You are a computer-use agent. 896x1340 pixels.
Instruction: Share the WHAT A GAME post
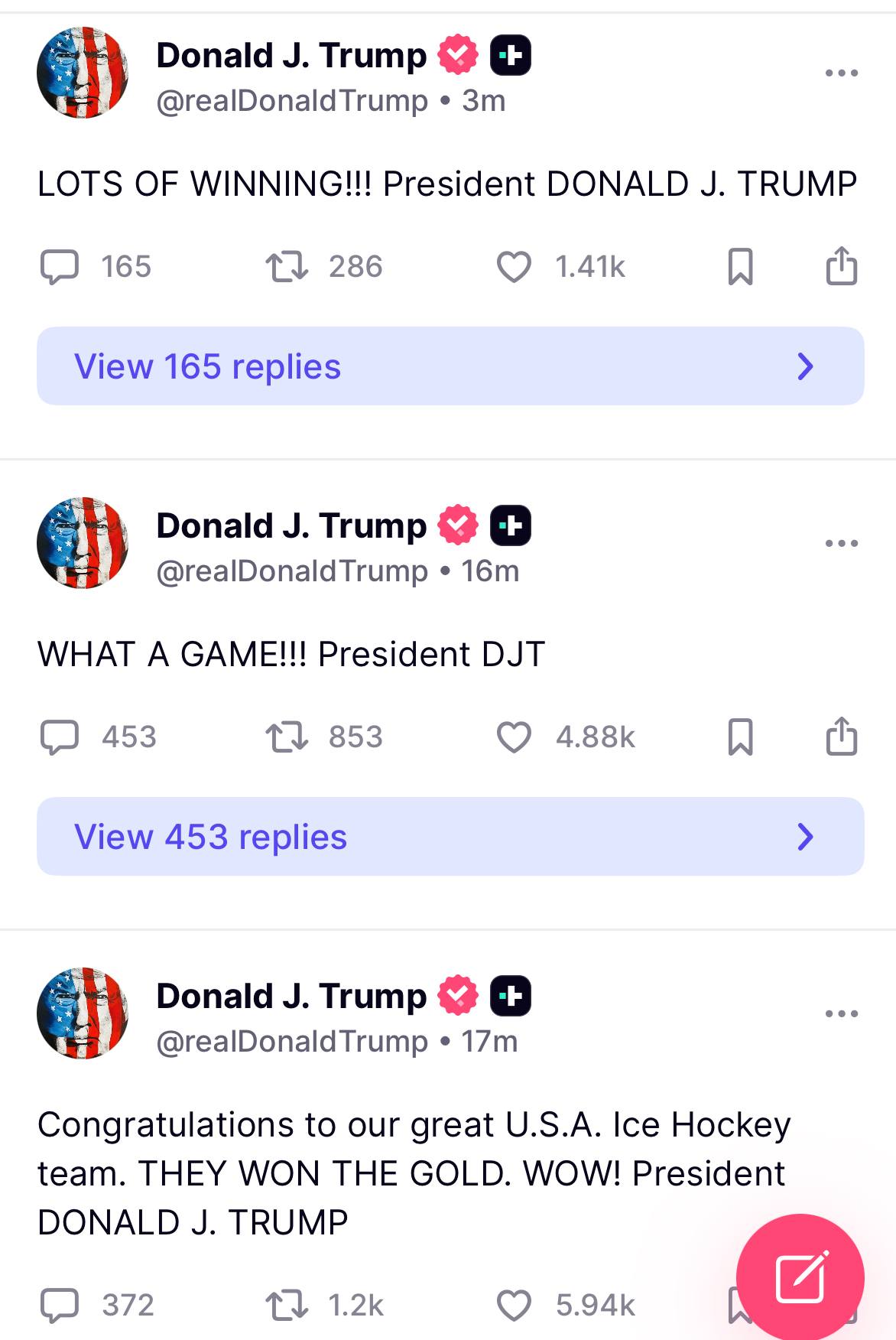[x=841, y=737]
